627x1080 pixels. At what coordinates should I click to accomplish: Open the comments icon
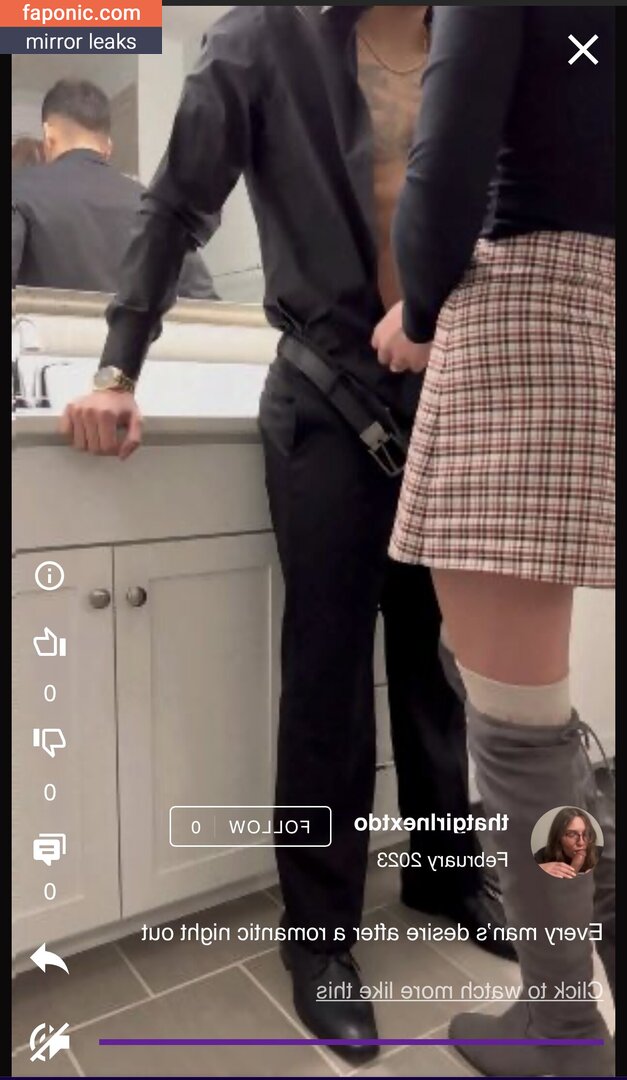[49, 849]
